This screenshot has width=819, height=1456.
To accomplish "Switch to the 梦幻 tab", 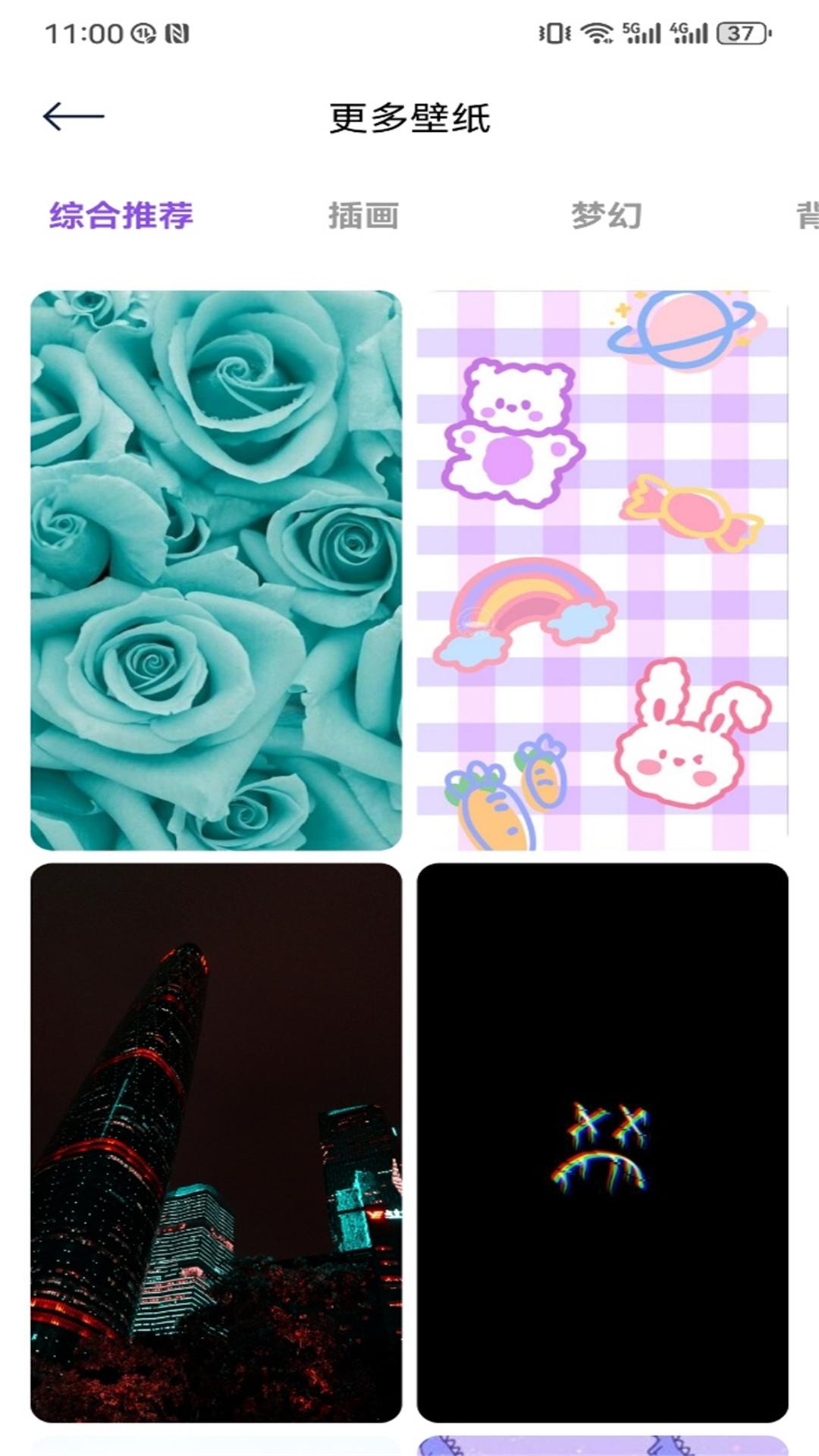I will coord(606,215).
